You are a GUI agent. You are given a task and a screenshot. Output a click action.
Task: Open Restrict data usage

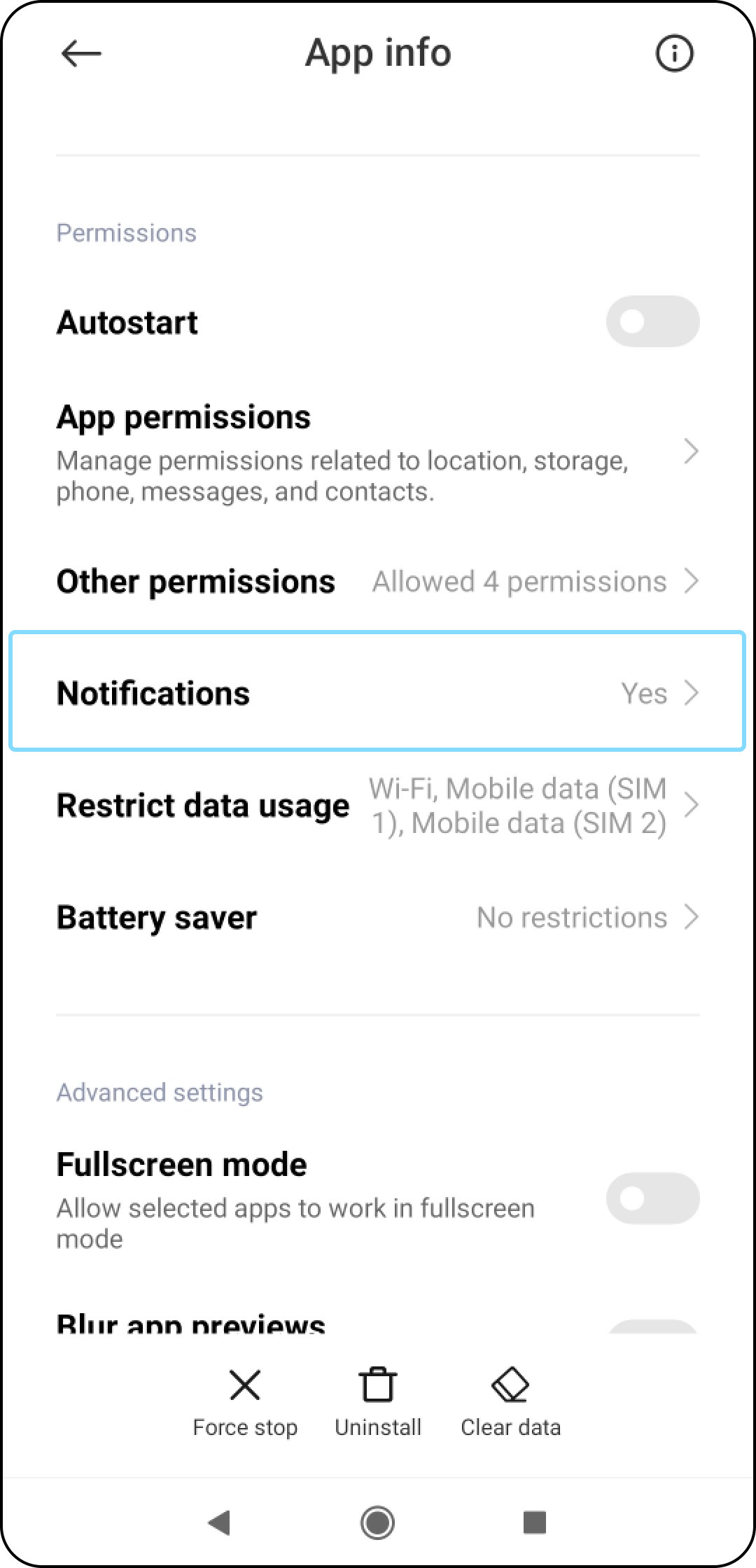tap(378, 805)
